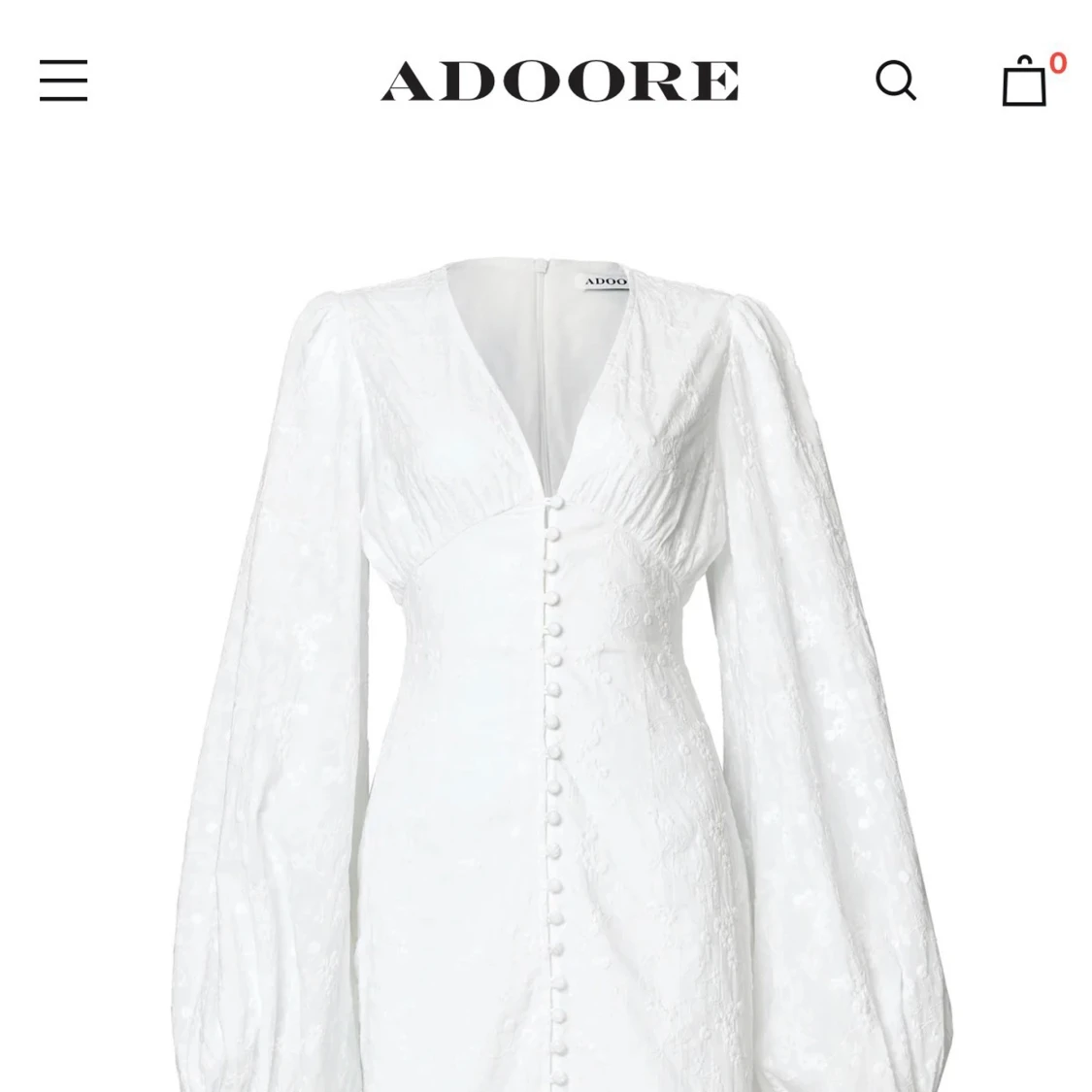1092x1092 pixels.
Task: Open the hamburger navigation menu
Action: coord(64,81)
